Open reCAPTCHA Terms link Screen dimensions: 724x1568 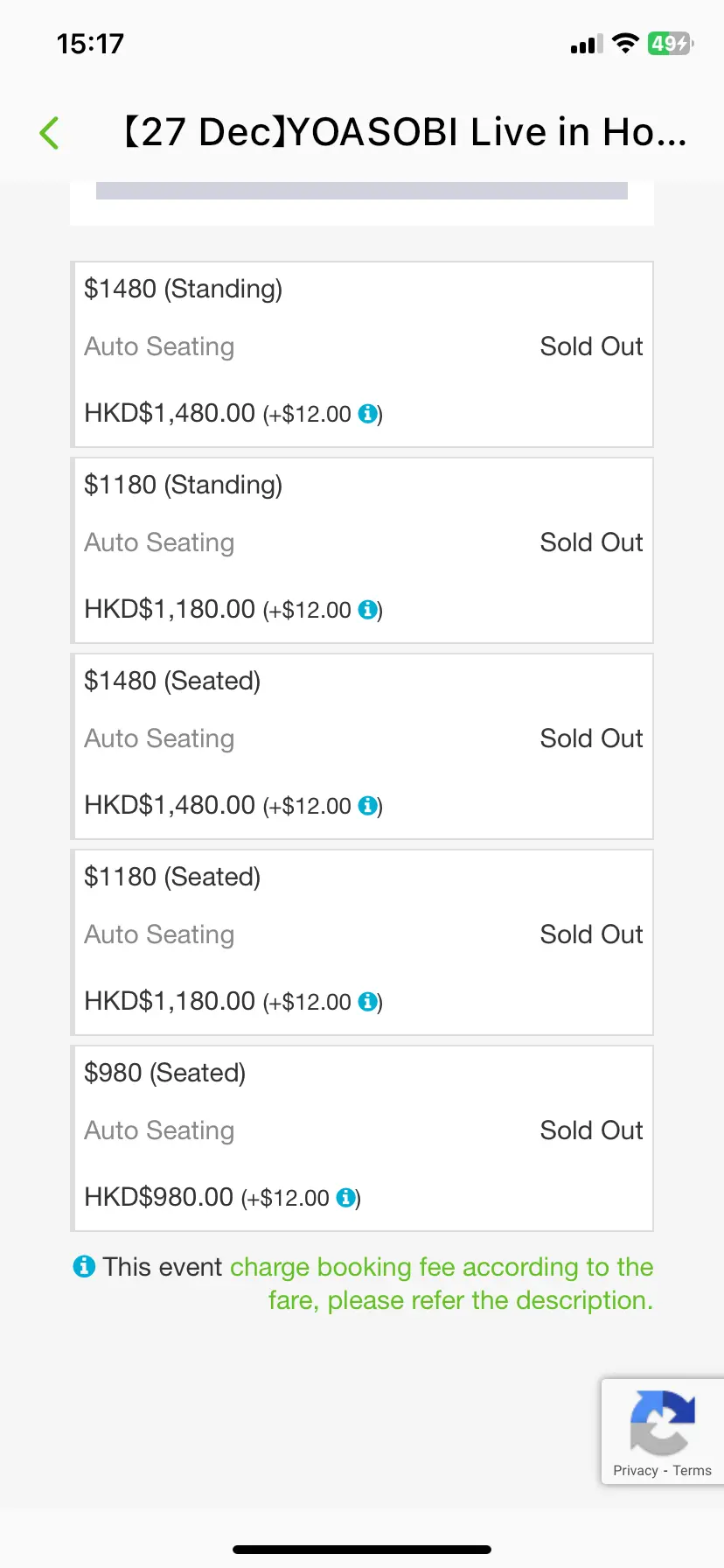(x=693, y=1471)
